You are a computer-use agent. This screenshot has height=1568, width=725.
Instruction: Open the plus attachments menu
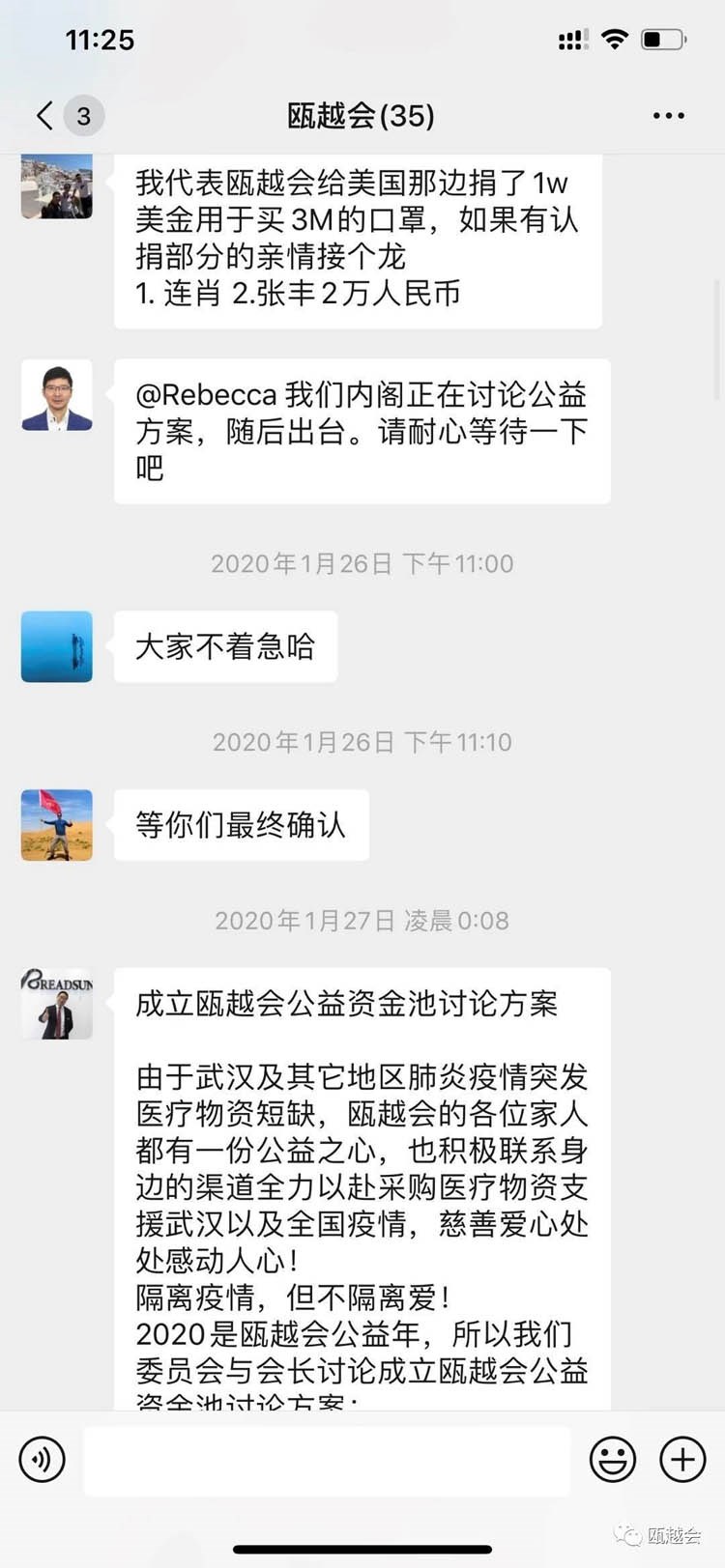(682, 1459)
